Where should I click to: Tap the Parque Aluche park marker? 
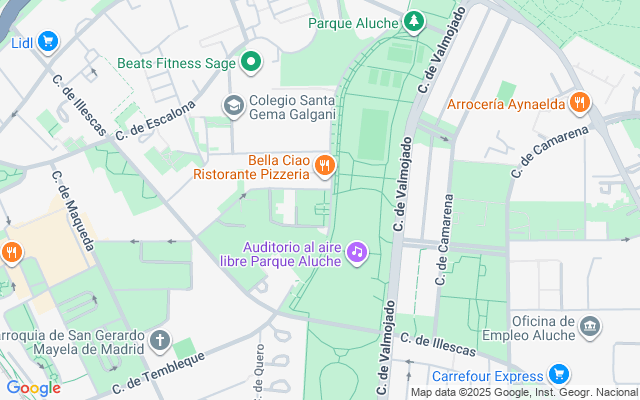click(x=414, y=22)
